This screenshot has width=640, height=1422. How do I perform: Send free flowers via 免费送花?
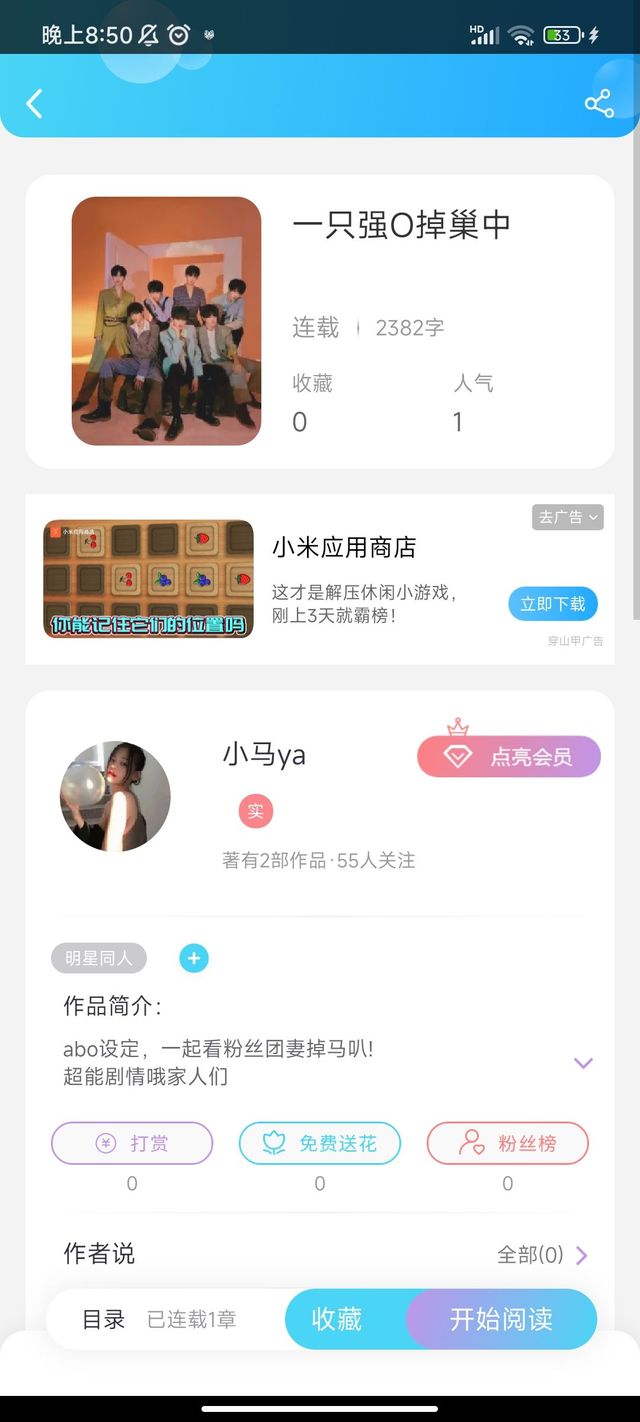point(320,1143)
